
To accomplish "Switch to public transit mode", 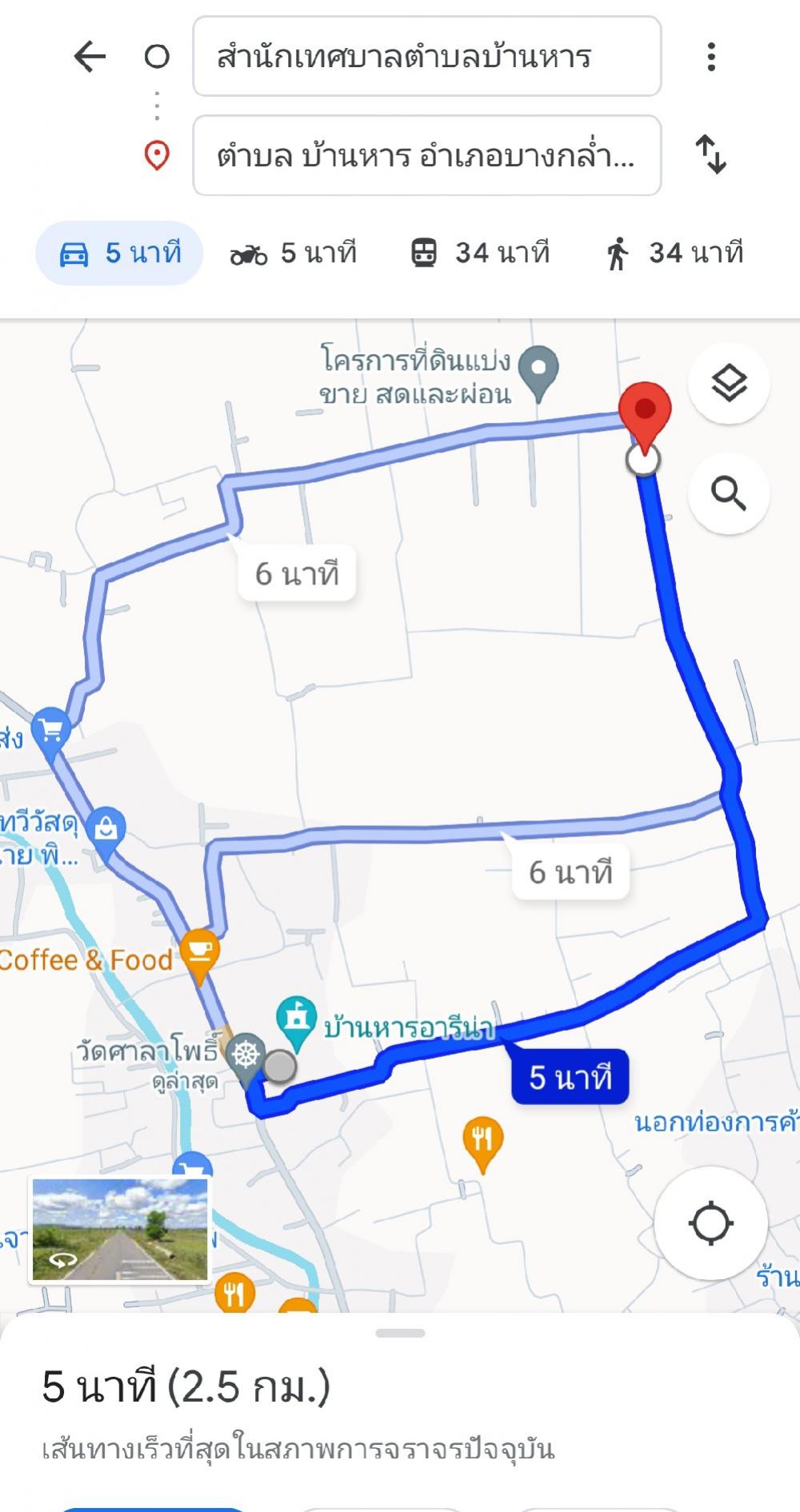I will tap(480, 253).
